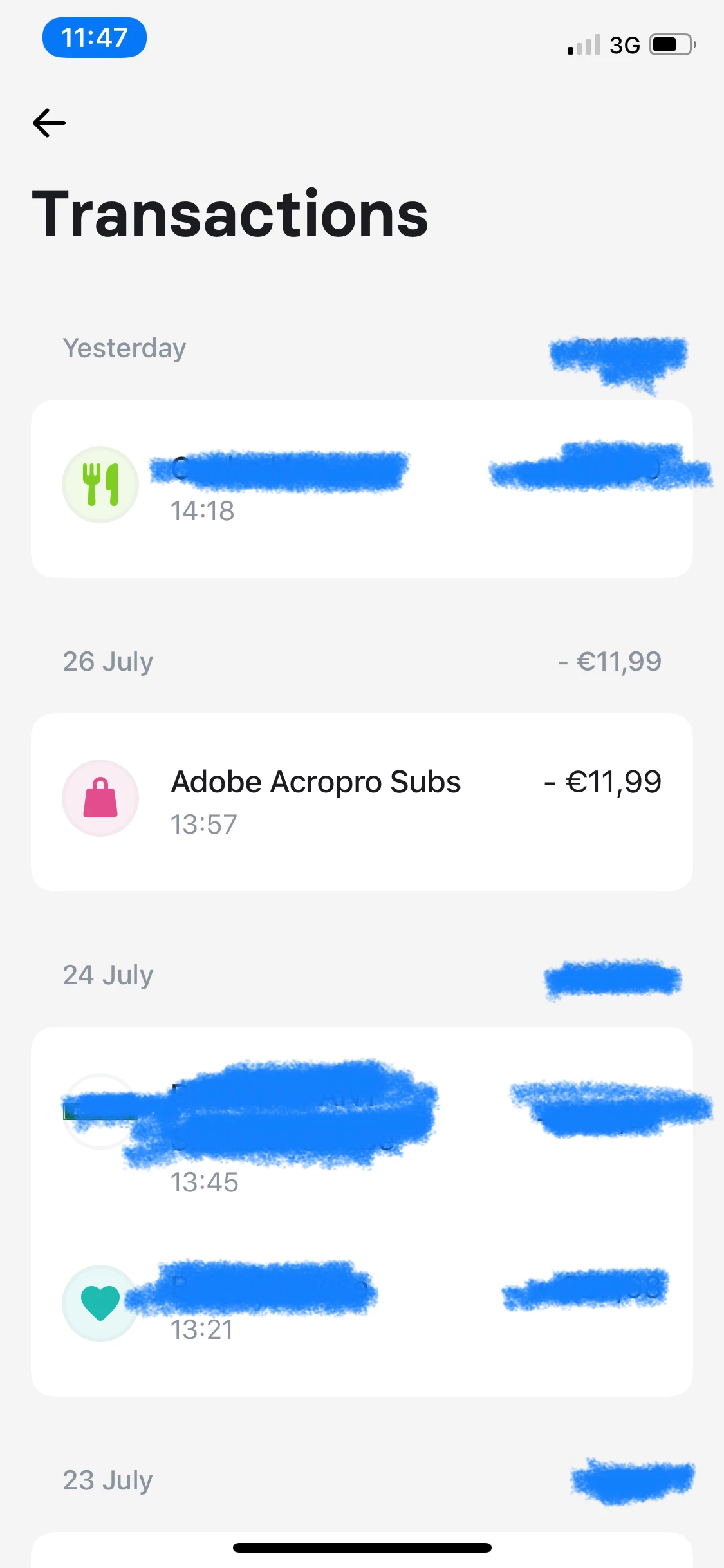This screenshot has height=1568, width=724.
Task: Open the 13:21 transaction with heart icon
Action: pos(361,1304)
